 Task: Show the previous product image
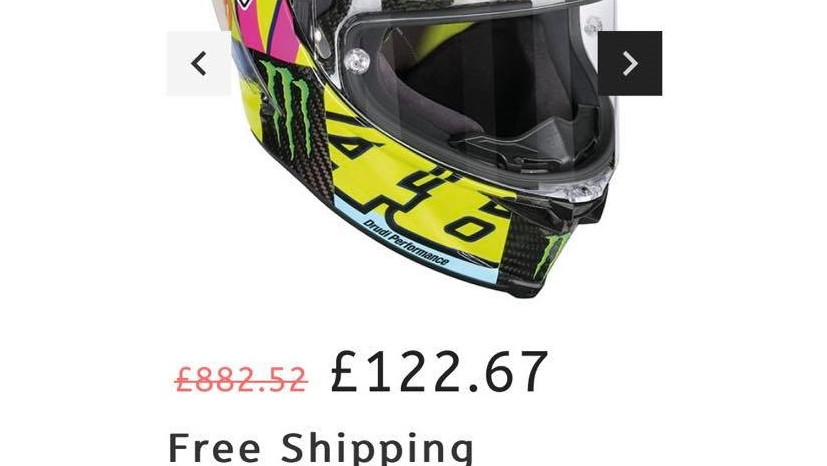pos(198,64)
